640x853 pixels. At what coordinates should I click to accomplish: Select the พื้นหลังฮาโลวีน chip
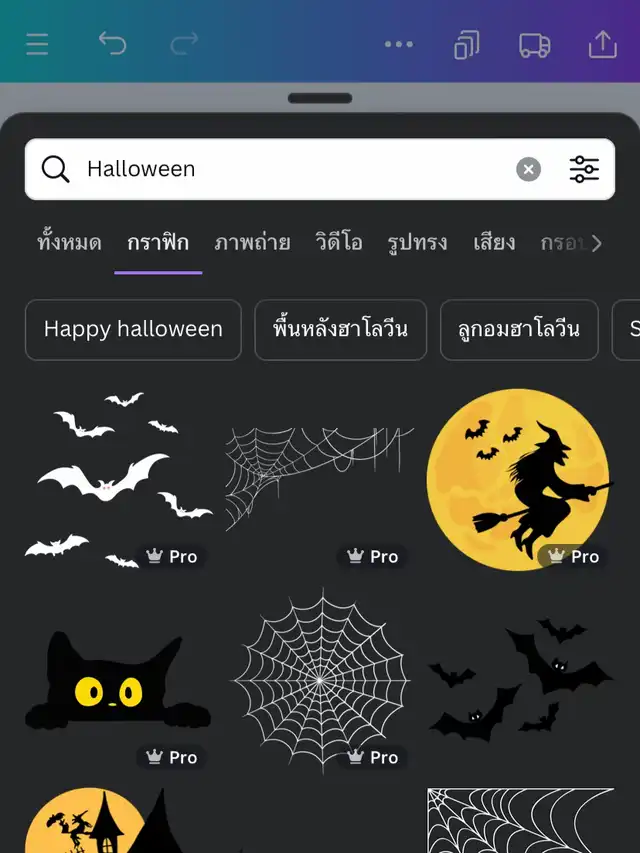point(341,330)
